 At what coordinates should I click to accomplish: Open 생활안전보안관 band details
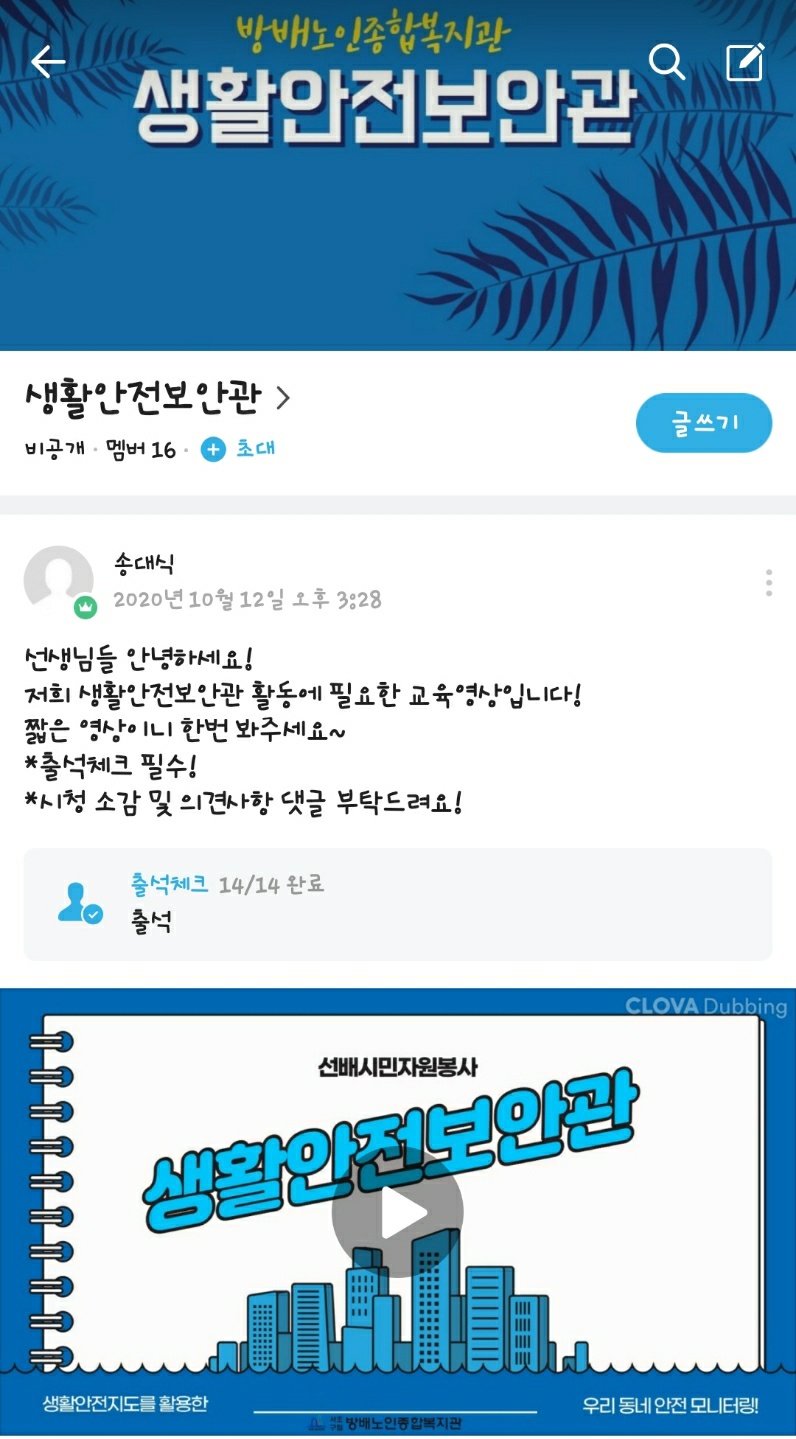pyautogui.click(x=157, y=398)
